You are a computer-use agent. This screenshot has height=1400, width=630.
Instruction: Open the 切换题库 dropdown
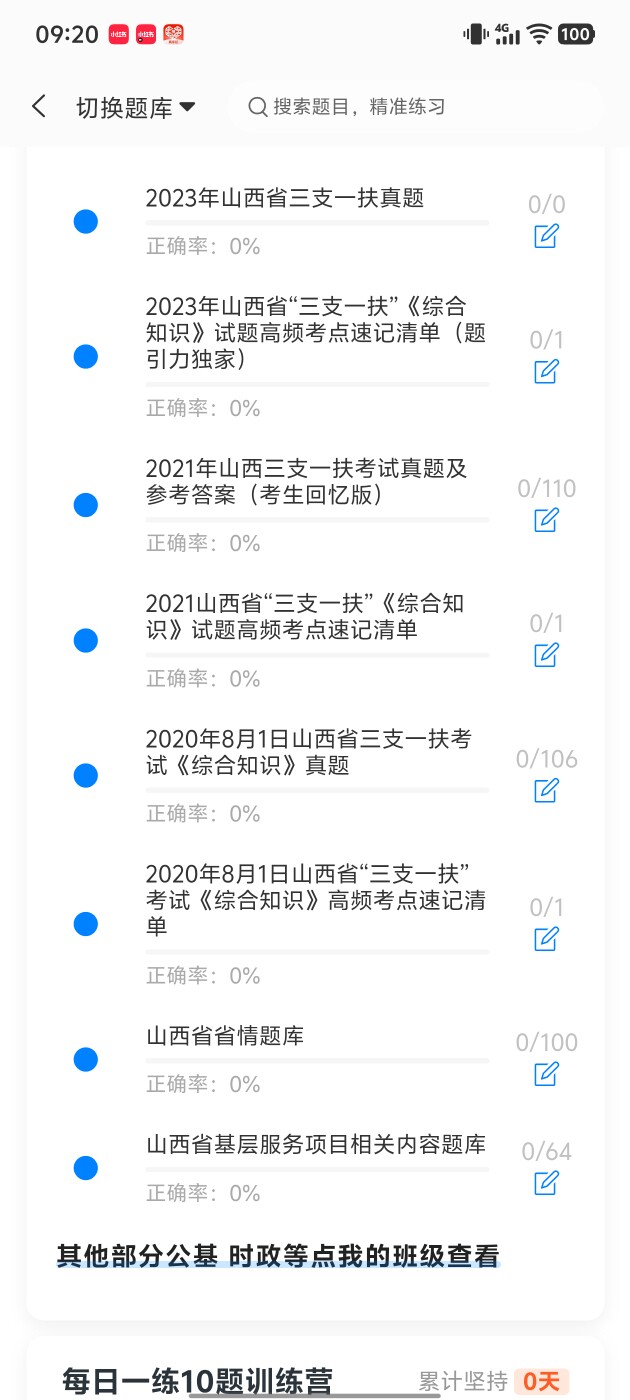click(135, 108)
